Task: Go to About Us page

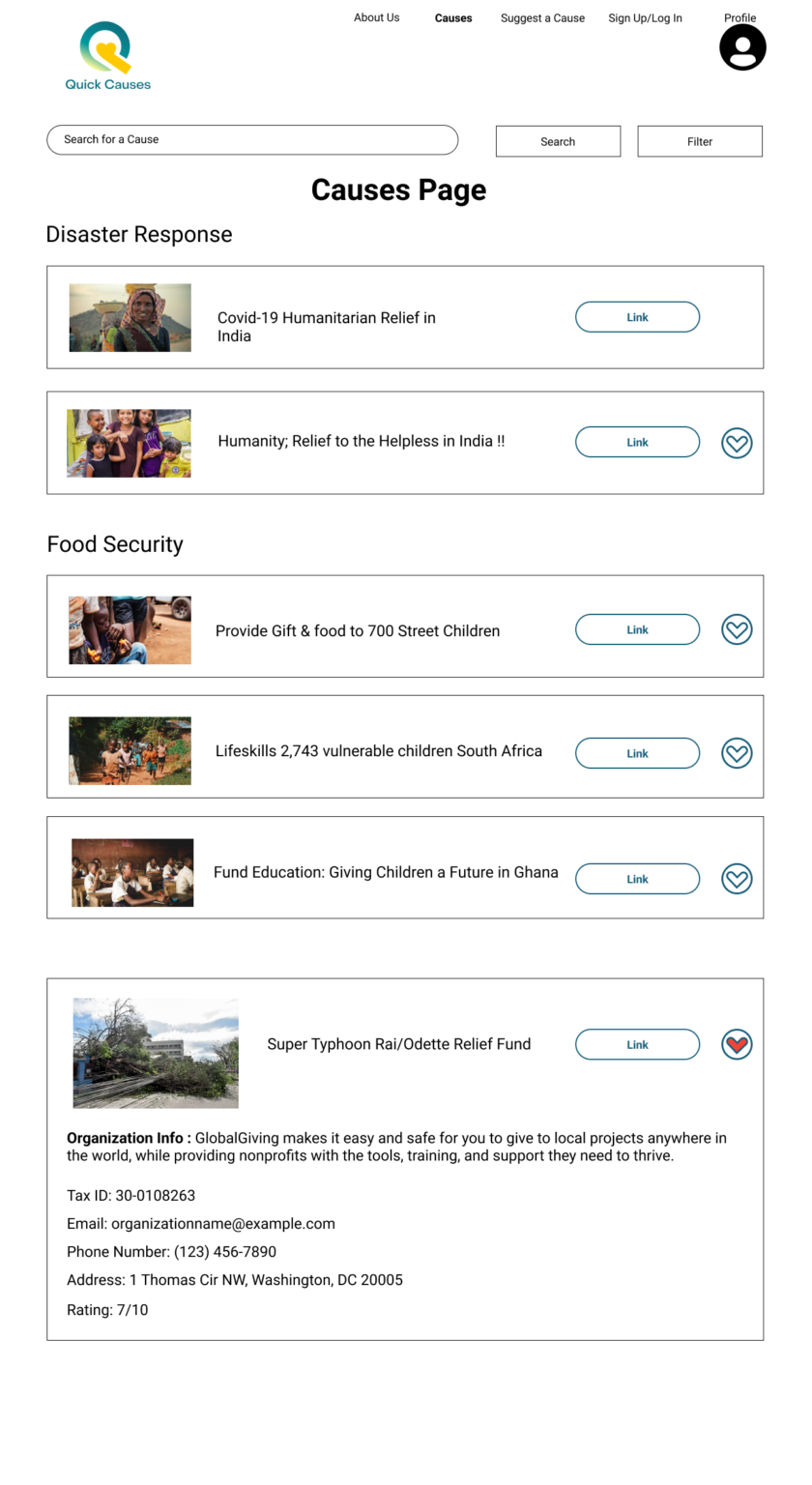Action: [376, 17]
